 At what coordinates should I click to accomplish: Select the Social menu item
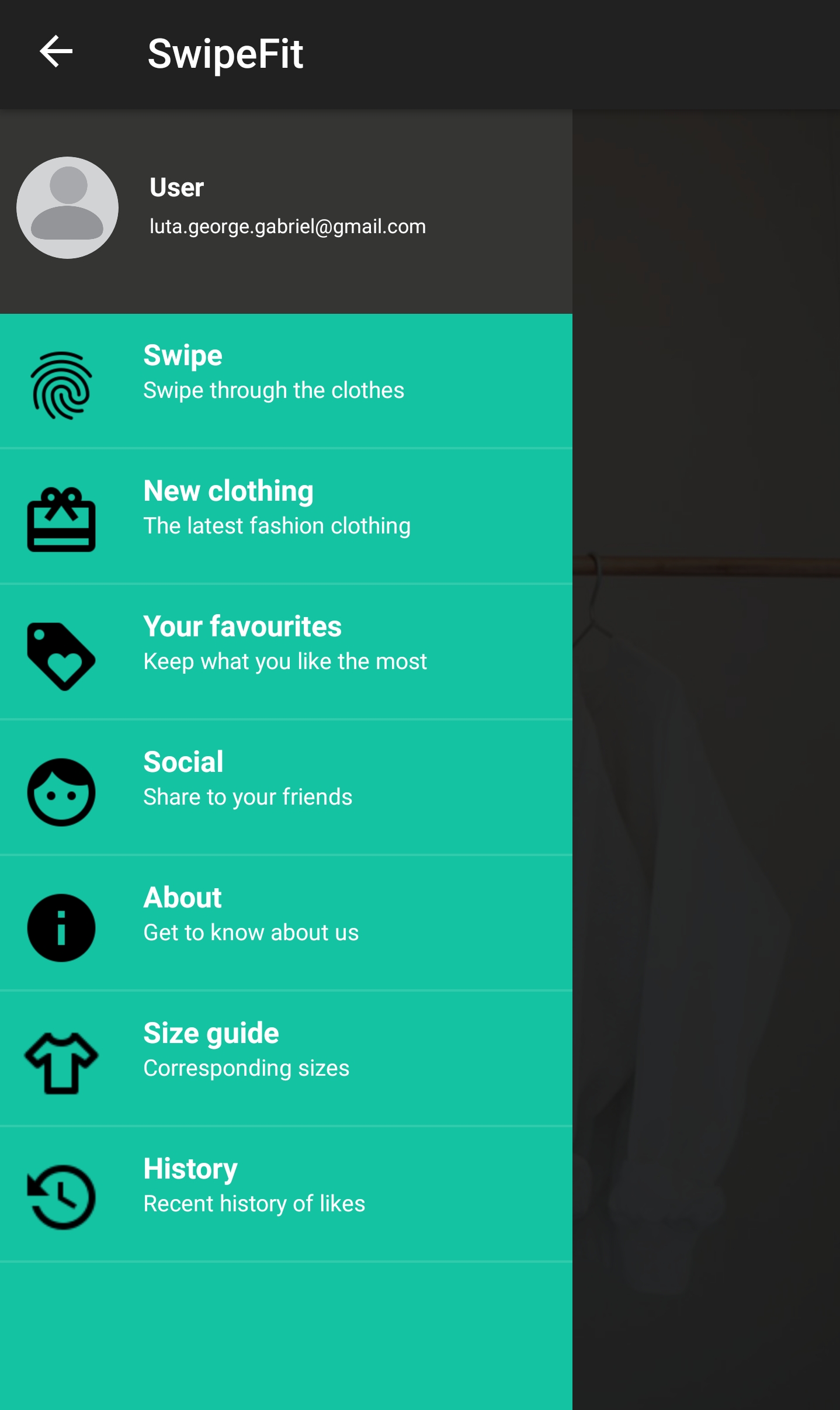[286, 788]
